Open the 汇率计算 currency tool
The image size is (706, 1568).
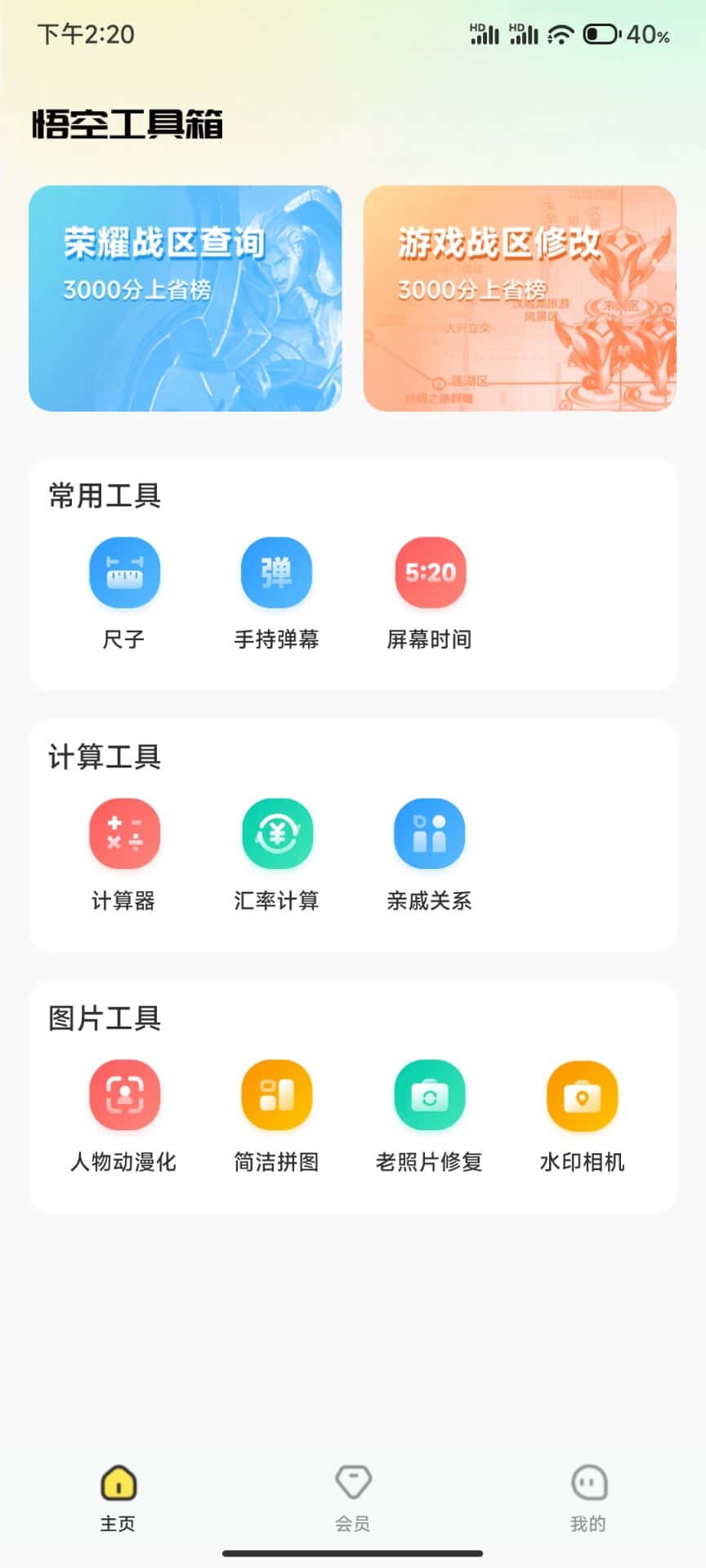coord(276,834)
